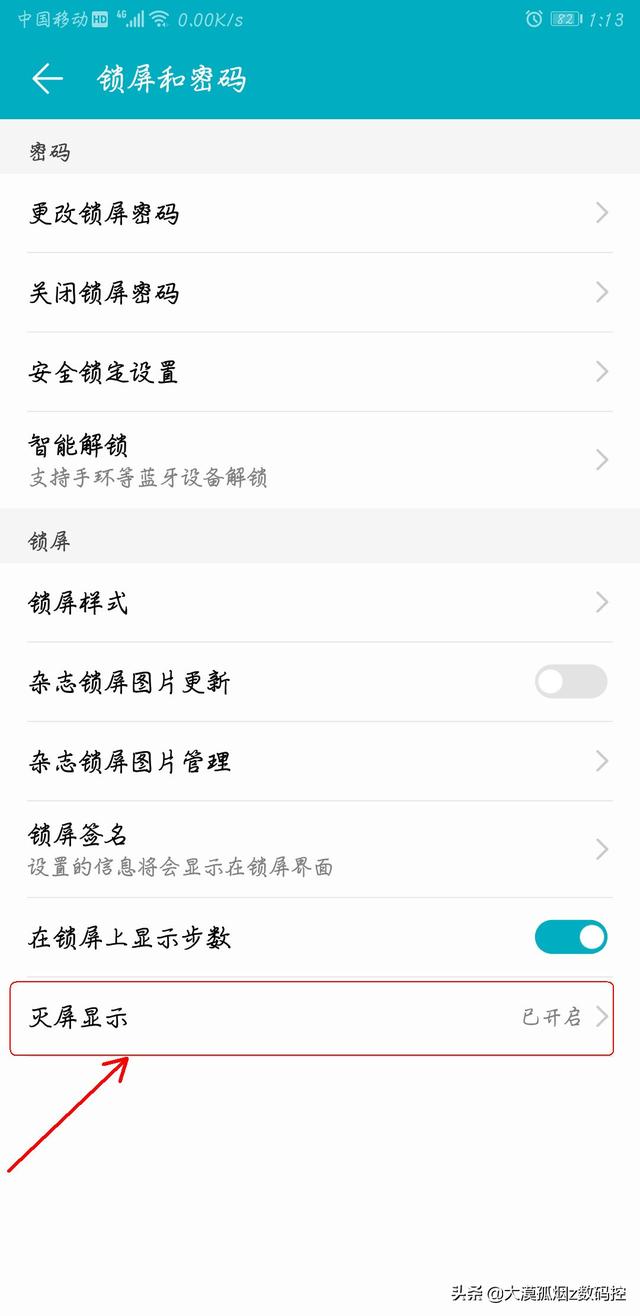Go back from 锁屏和密码 screen

[47, 79]
